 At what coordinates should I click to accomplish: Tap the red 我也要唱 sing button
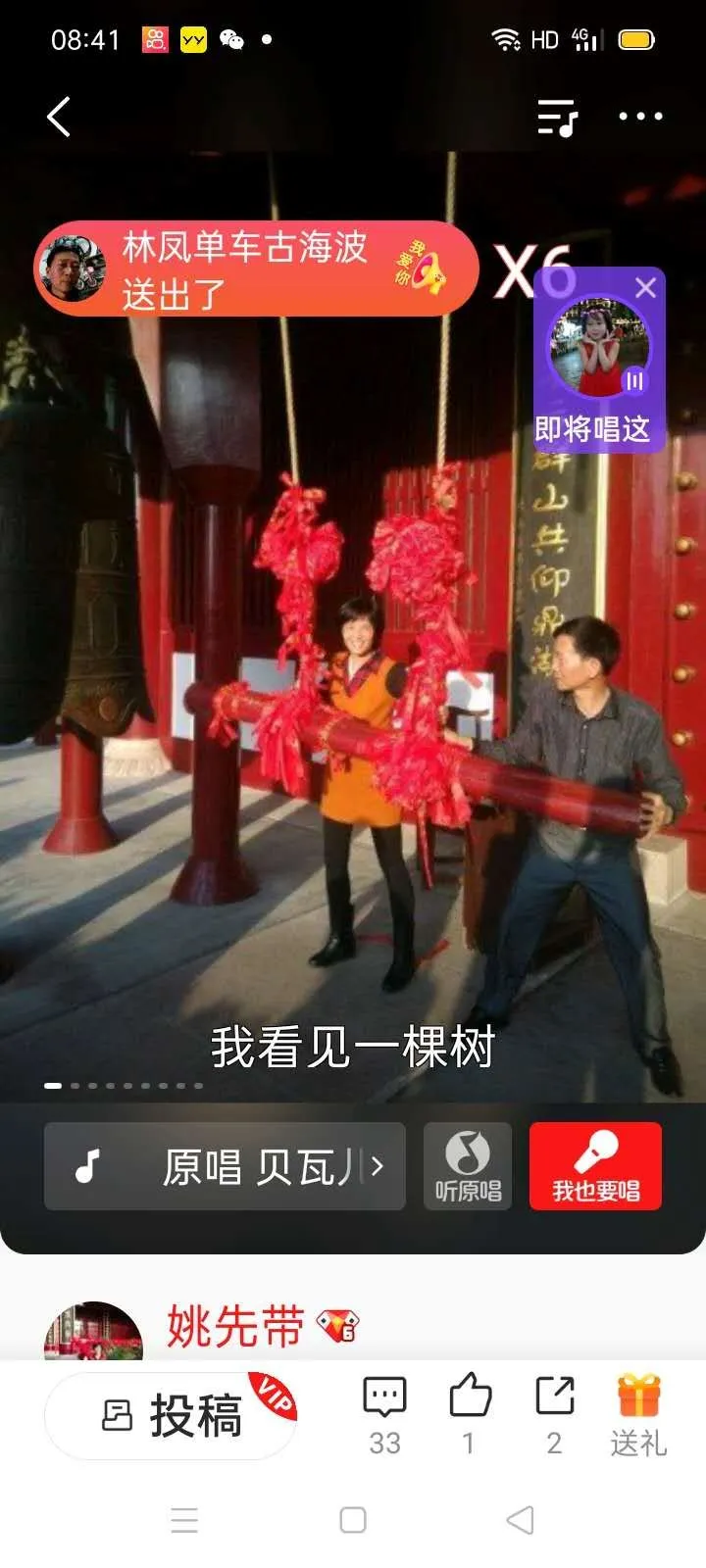(x=594, y=1166)
